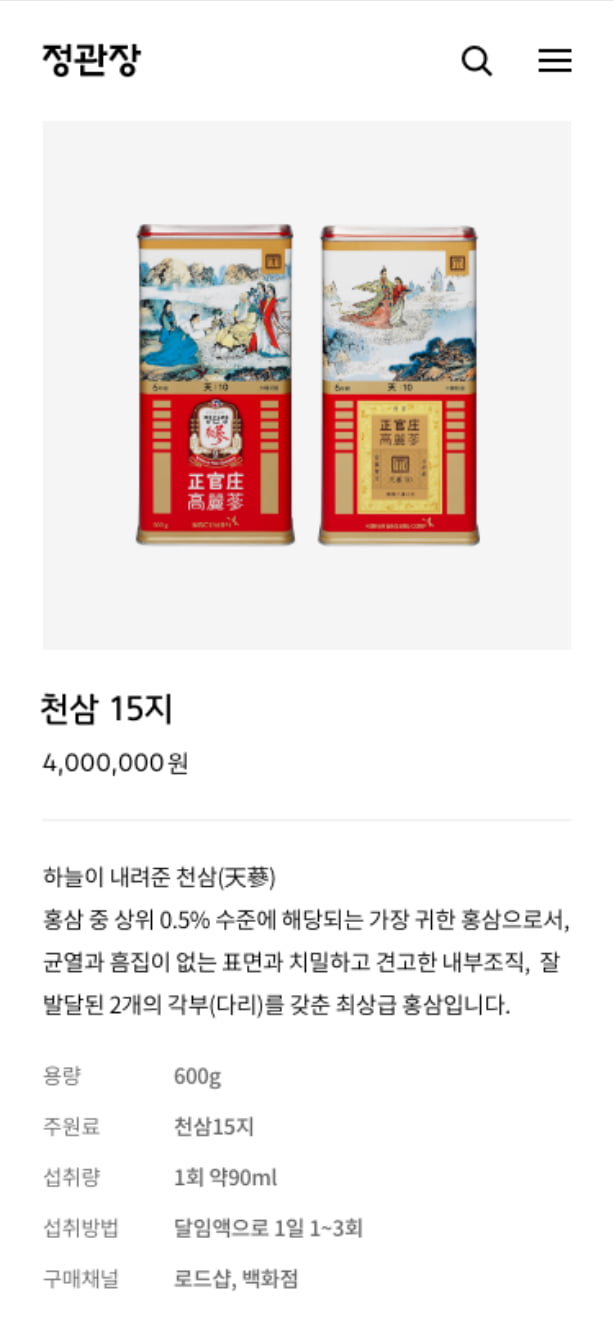Open the search icon in header
The width and height of the screenshot is (614, 1330).
477,61
